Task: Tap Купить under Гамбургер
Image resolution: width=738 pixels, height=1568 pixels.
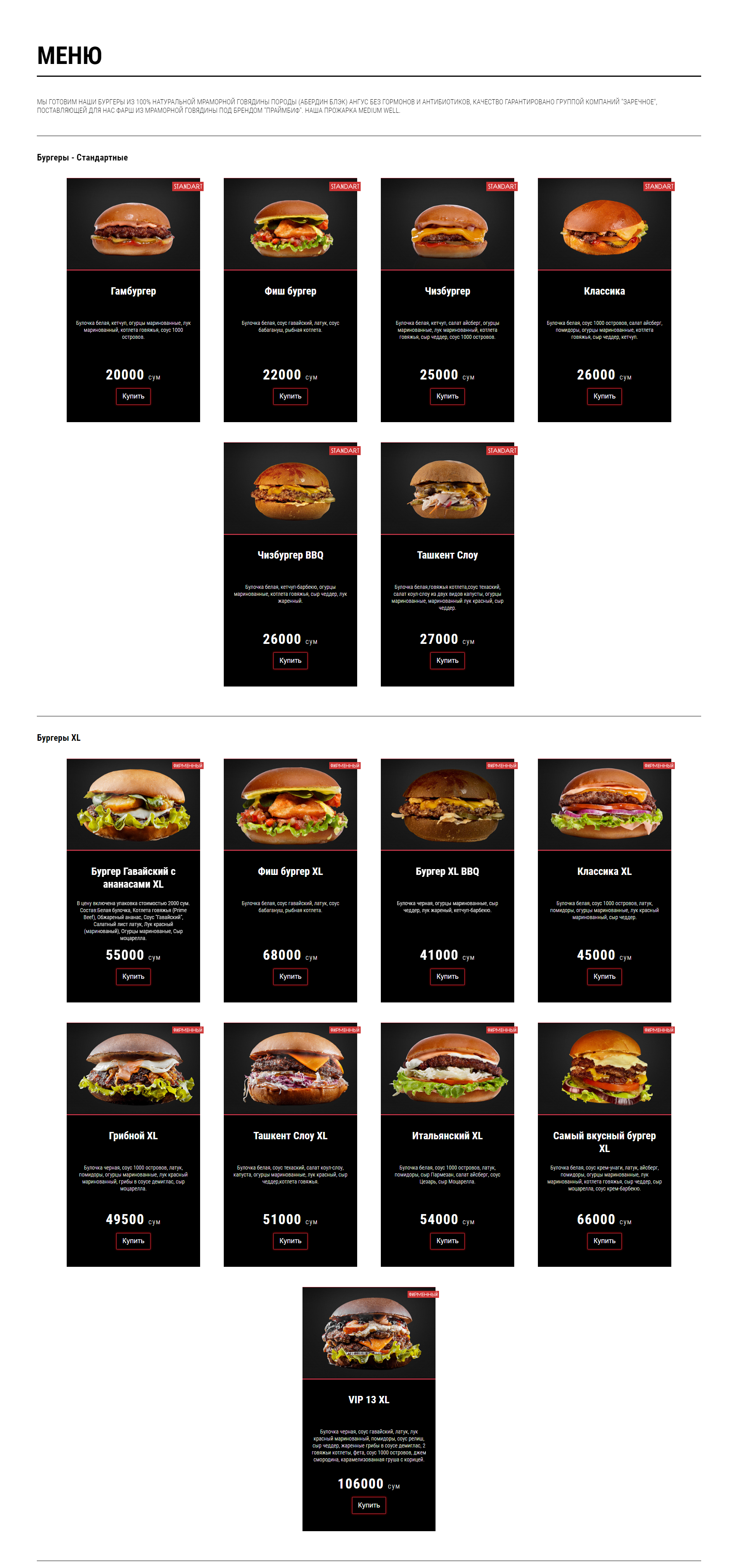Action: pos(133,396)
